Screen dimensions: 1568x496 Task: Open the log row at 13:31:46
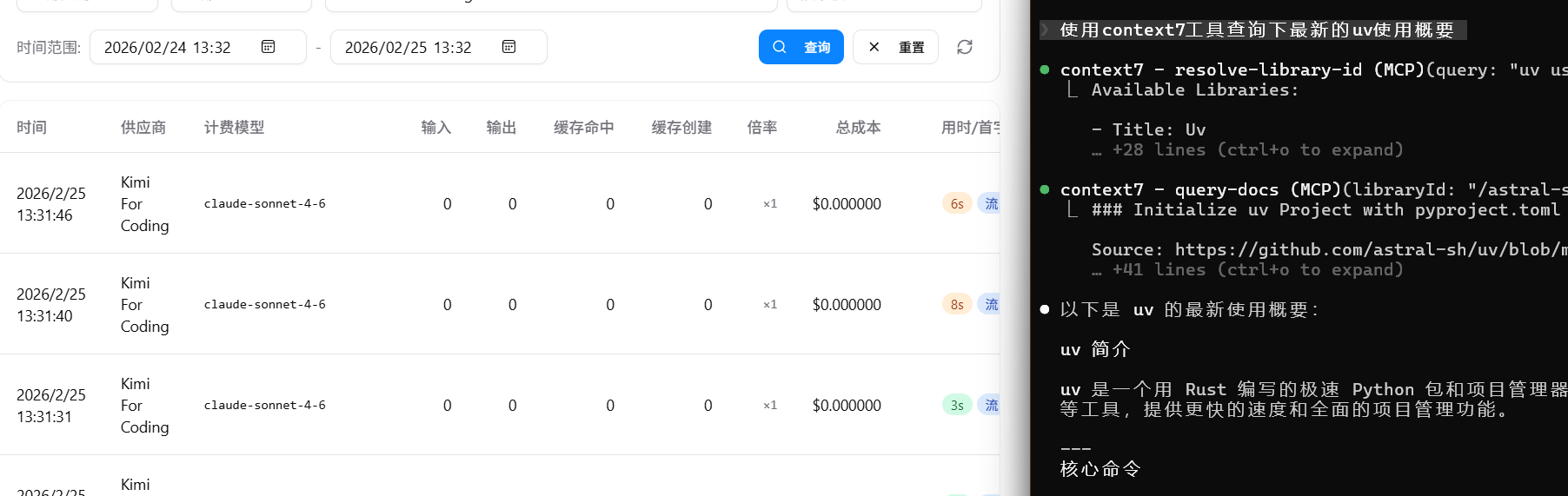click(500, 203)
